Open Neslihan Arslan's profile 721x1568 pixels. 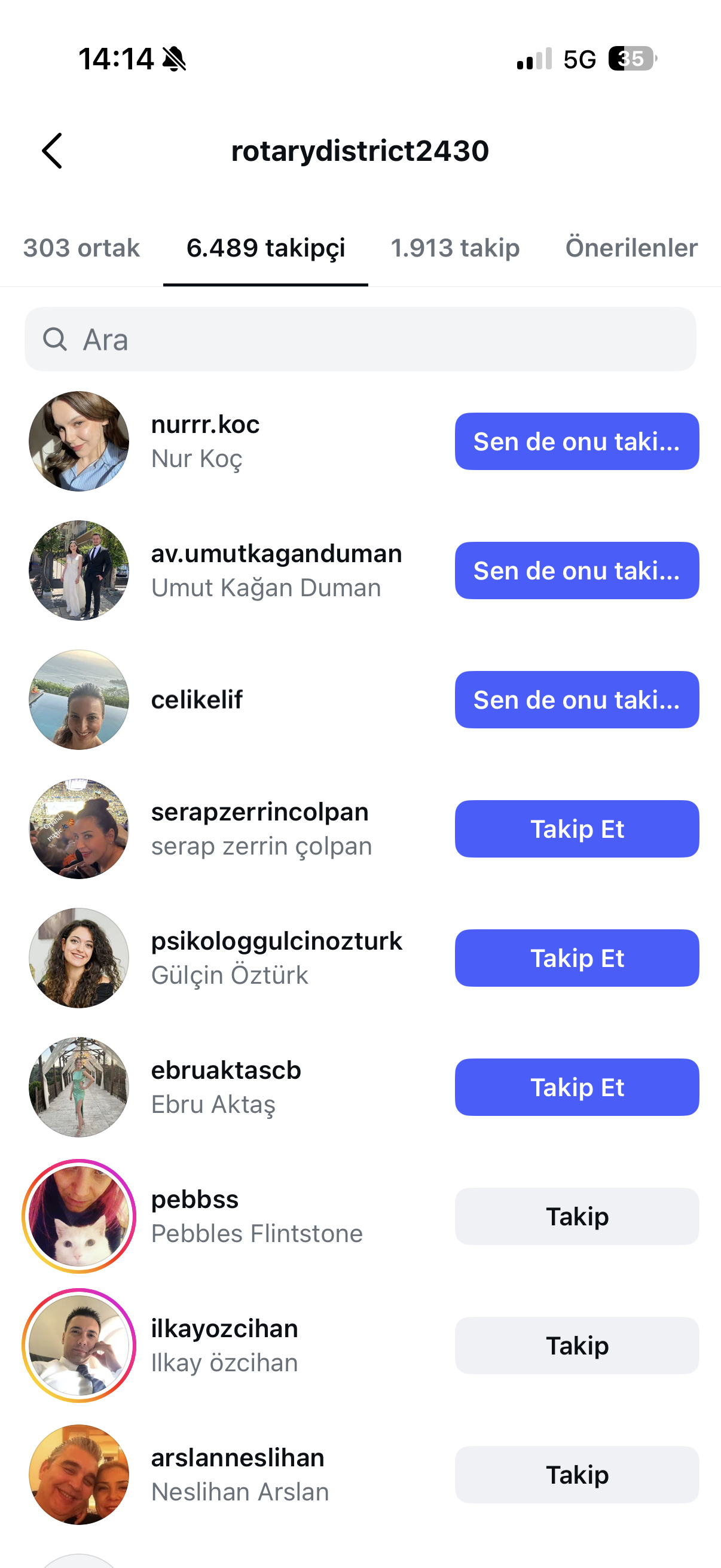237,1474
